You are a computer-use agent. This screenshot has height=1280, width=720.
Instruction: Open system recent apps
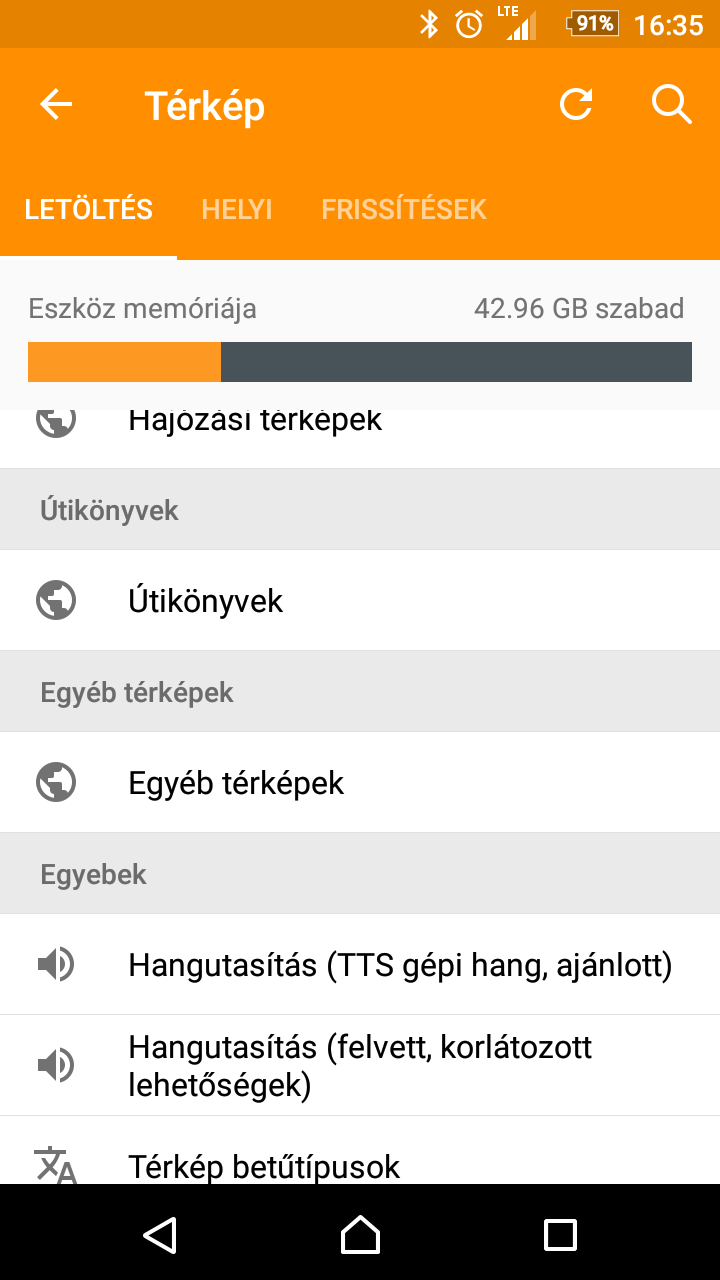[560, 1234]
